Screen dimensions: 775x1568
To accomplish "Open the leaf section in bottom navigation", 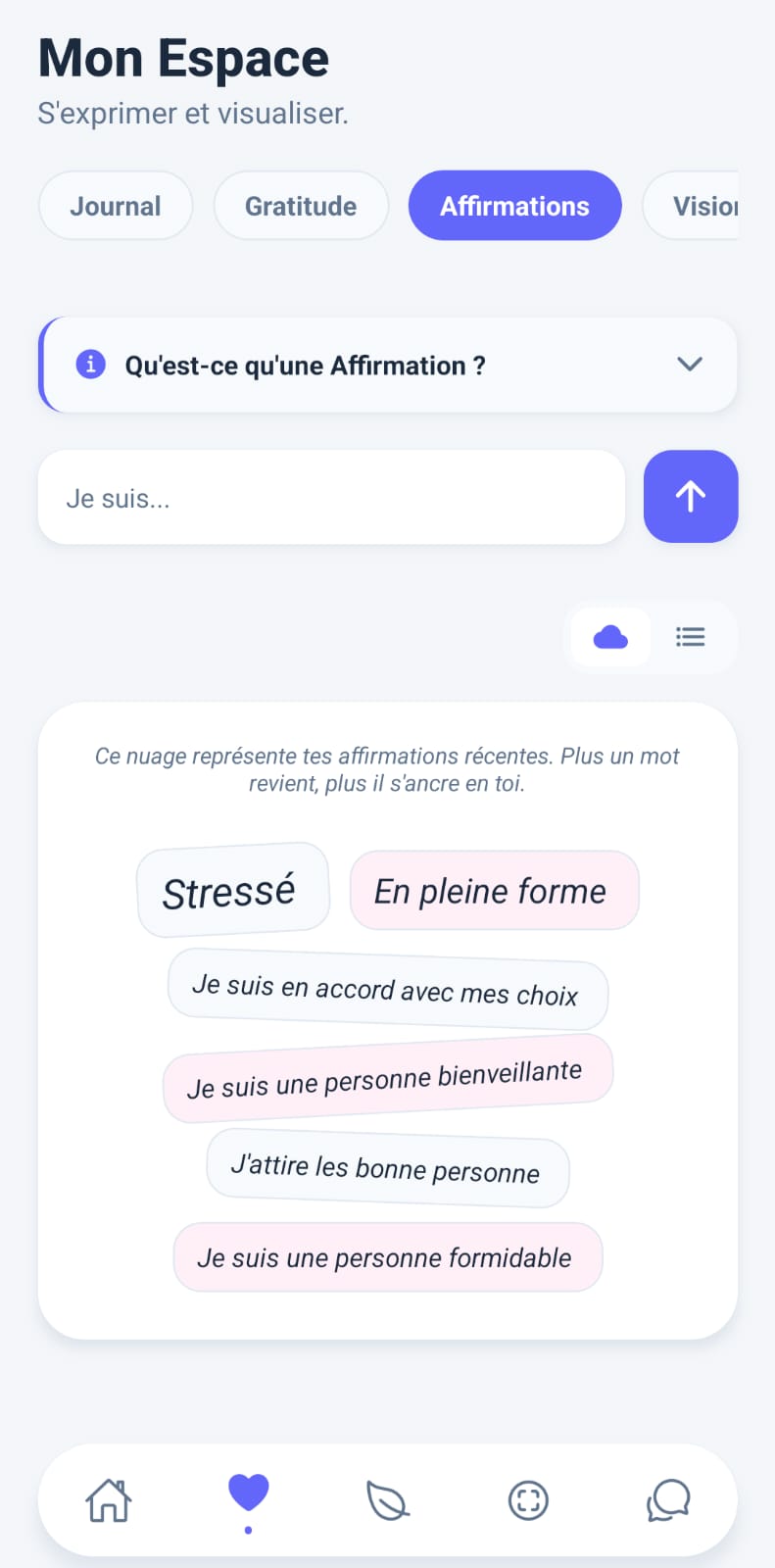I will 388,1499.
